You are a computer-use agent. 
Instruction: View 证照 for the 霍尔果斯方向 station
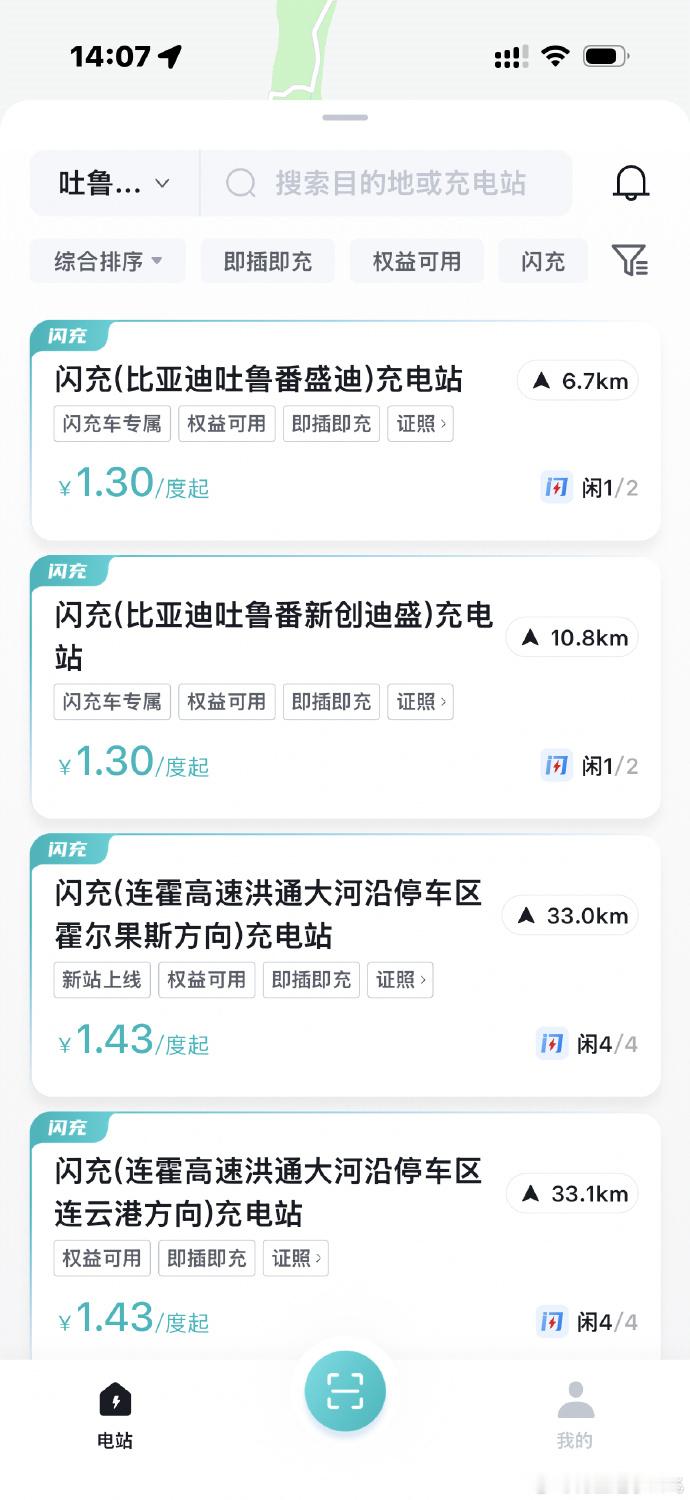point(401,980)
